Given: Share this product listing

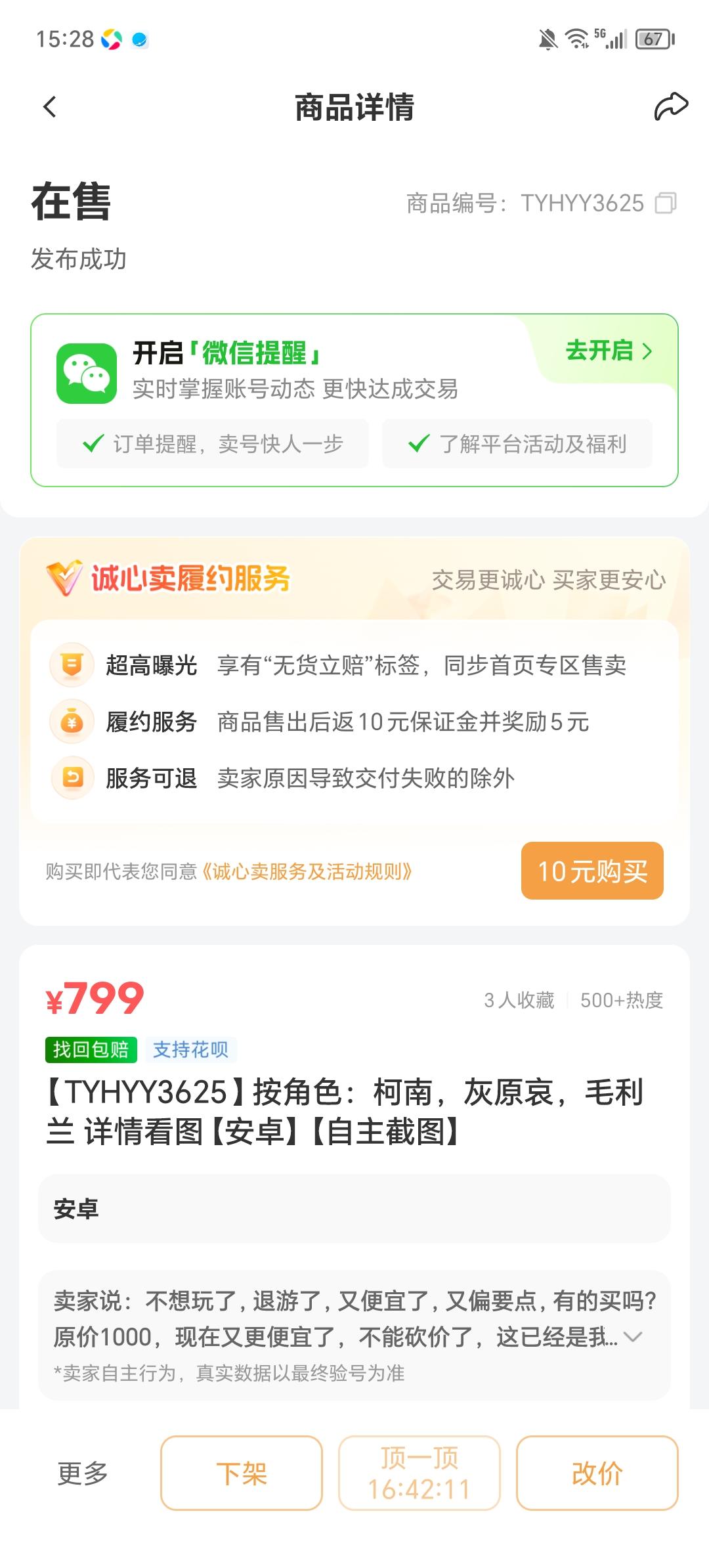Looking at the screenshot, I should [670, 107].
